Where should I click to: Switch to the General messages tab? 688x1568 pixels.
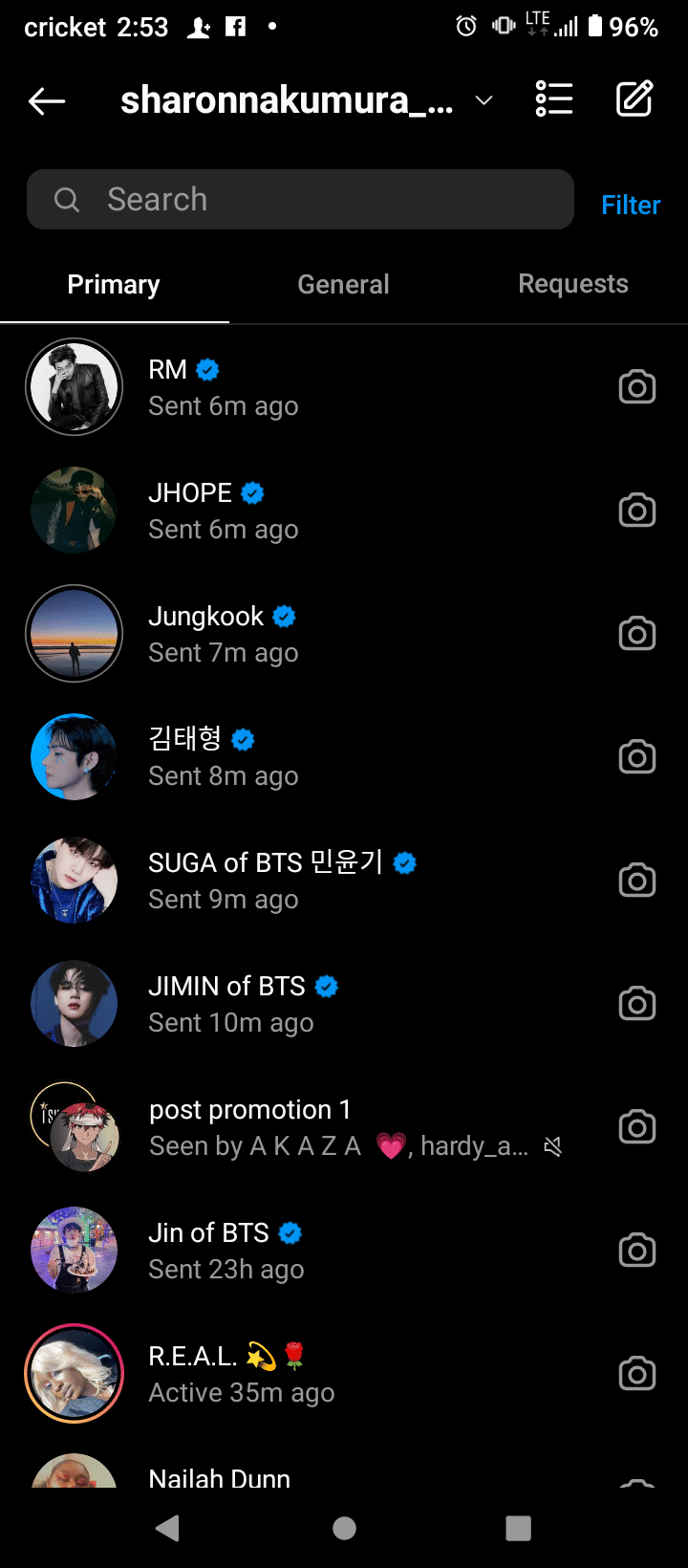point(343,283)
